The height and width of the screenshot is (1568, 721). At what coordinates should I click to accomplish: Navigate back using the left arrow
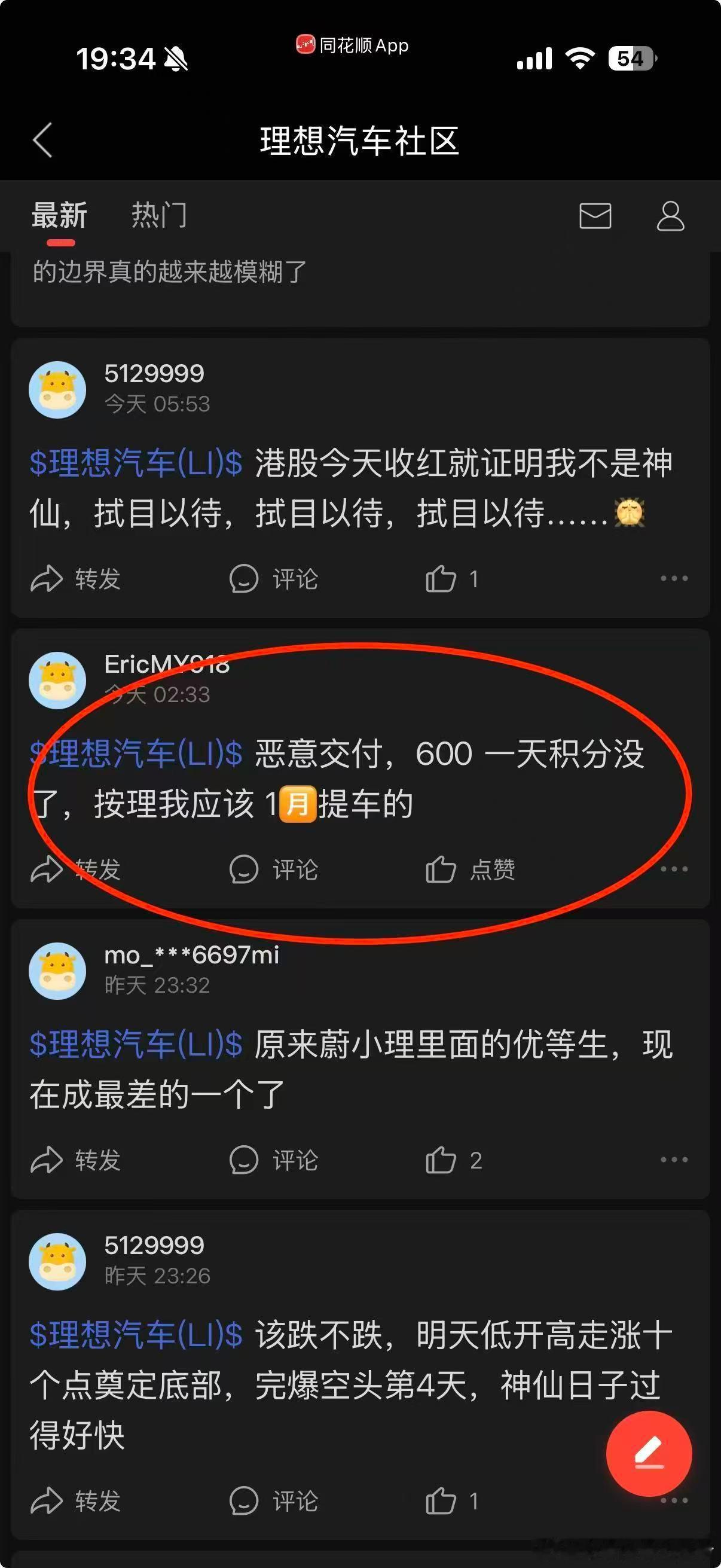(44, 139)
